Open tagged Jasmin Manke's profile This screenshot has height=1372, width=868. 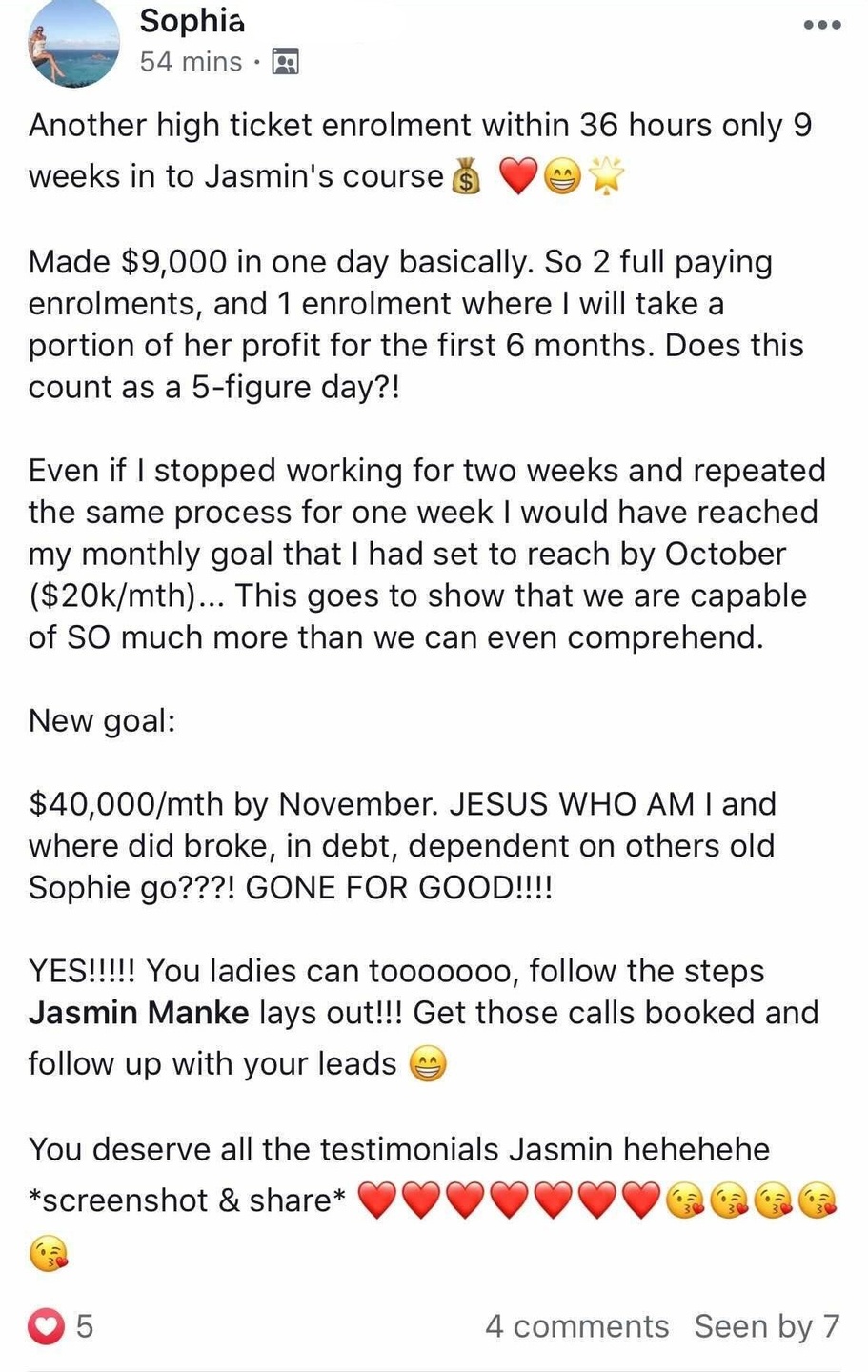point(138,1012)
